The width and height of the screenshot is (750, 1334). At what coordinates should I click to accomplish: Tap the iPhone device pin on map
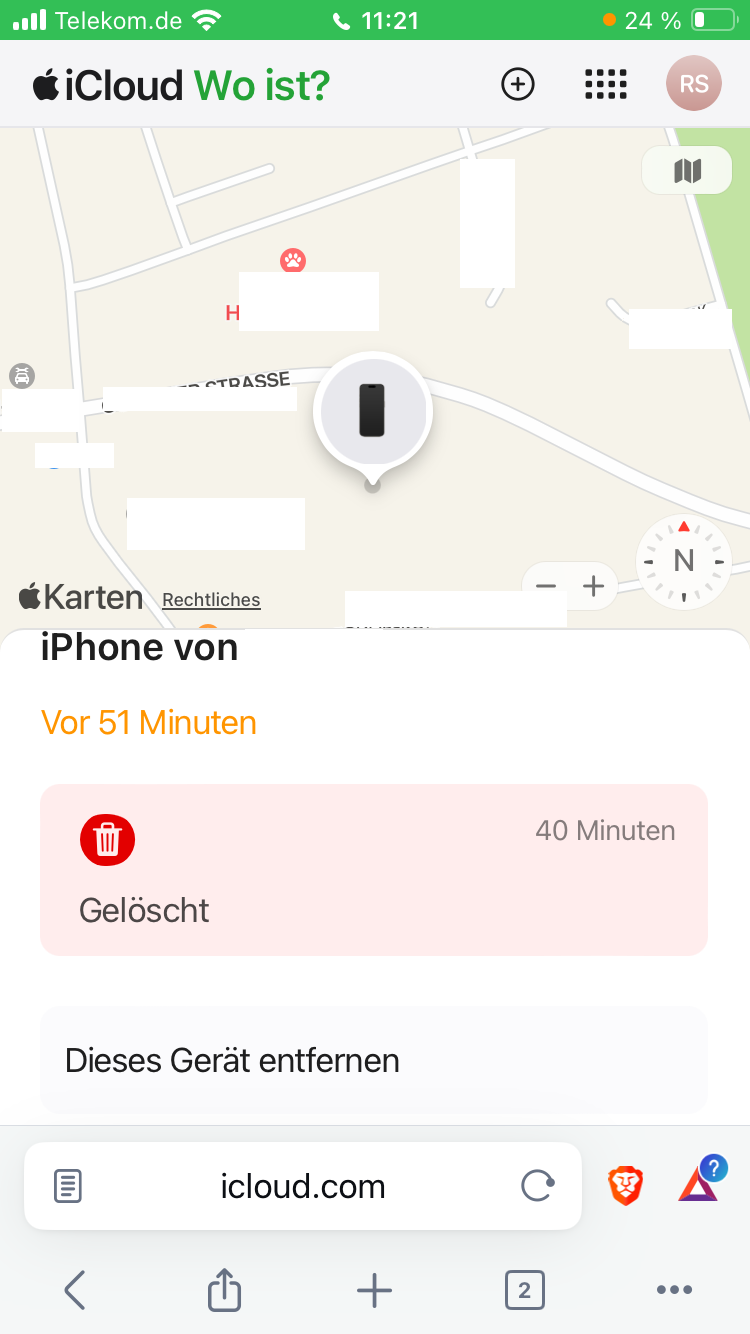coord(373,412)
